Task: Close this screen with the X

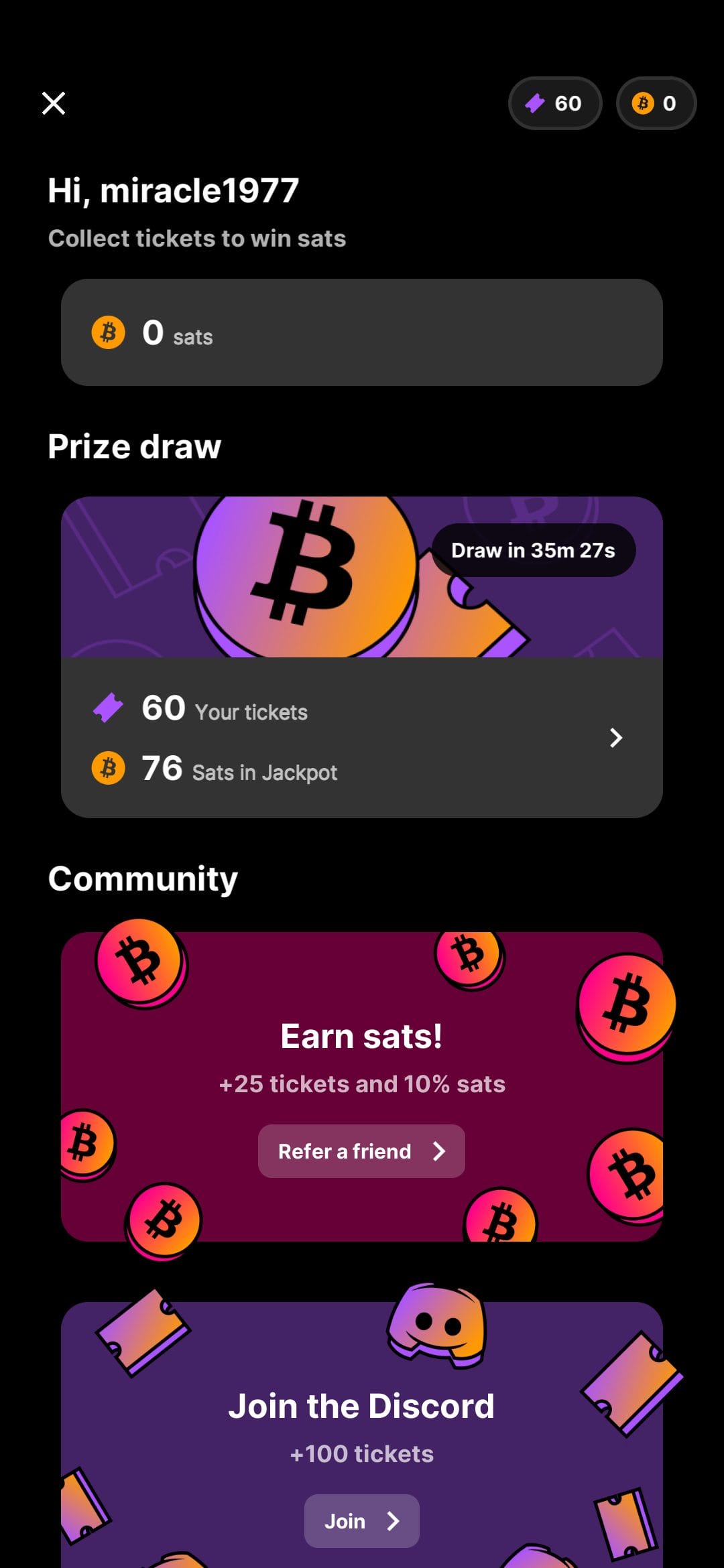Action: 54,103
